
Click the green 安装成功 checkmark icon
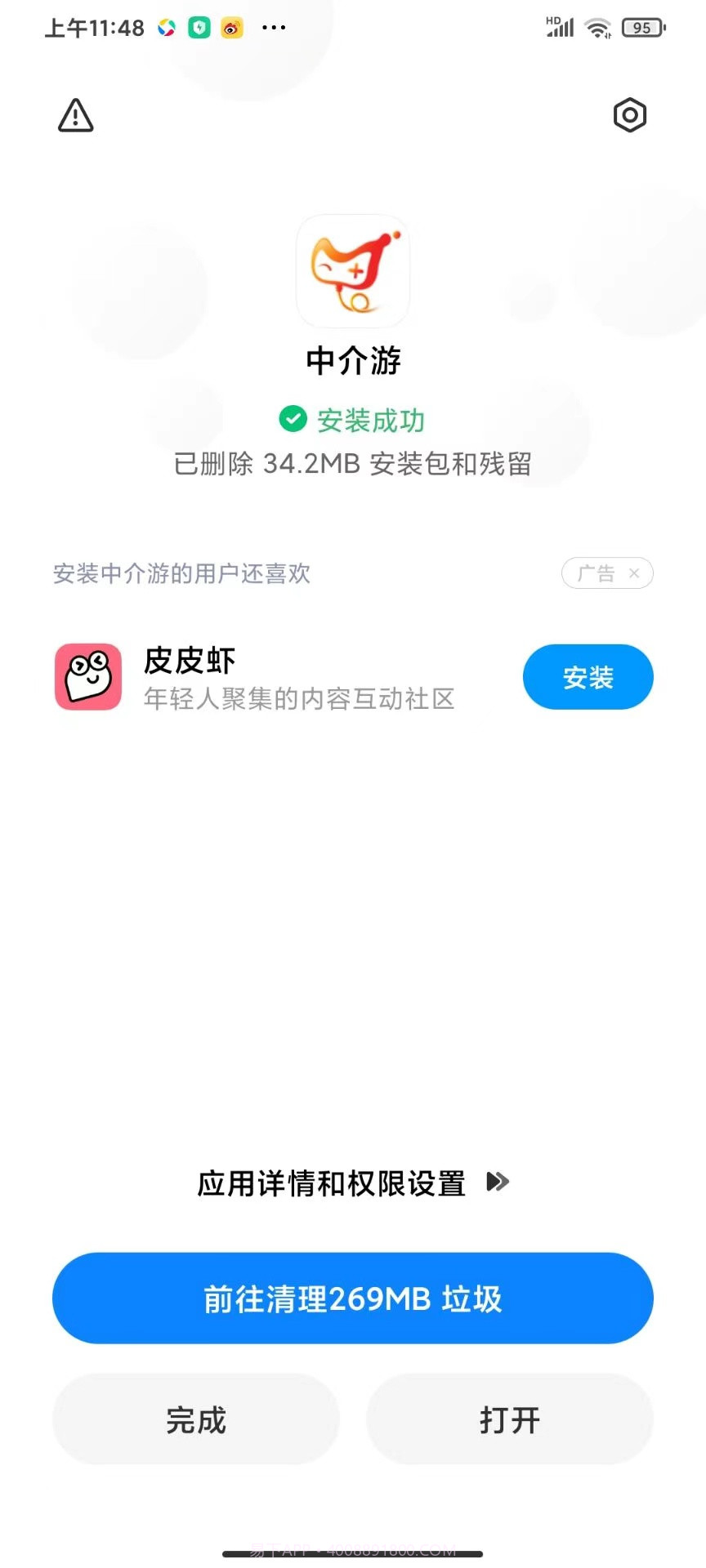pos(292,418)
